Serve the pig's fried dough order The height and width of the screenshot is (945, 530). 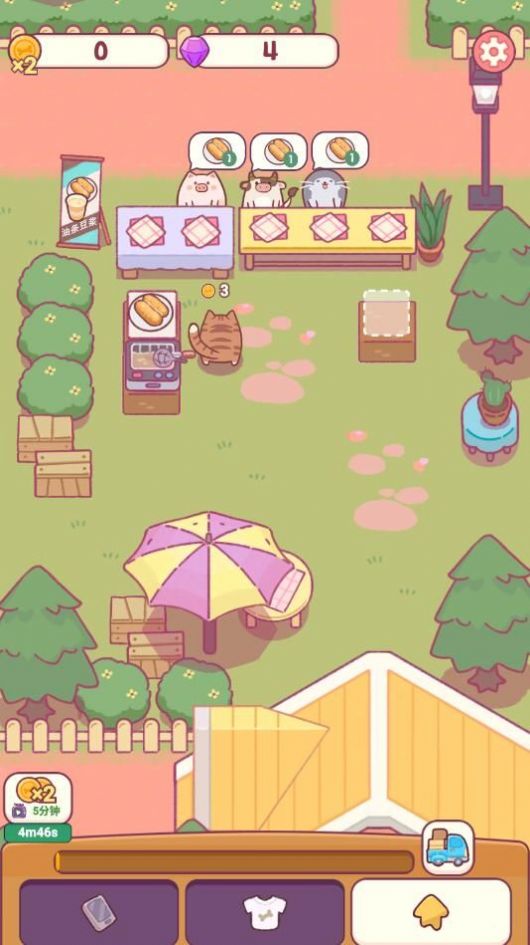click(x=217, y=151)
